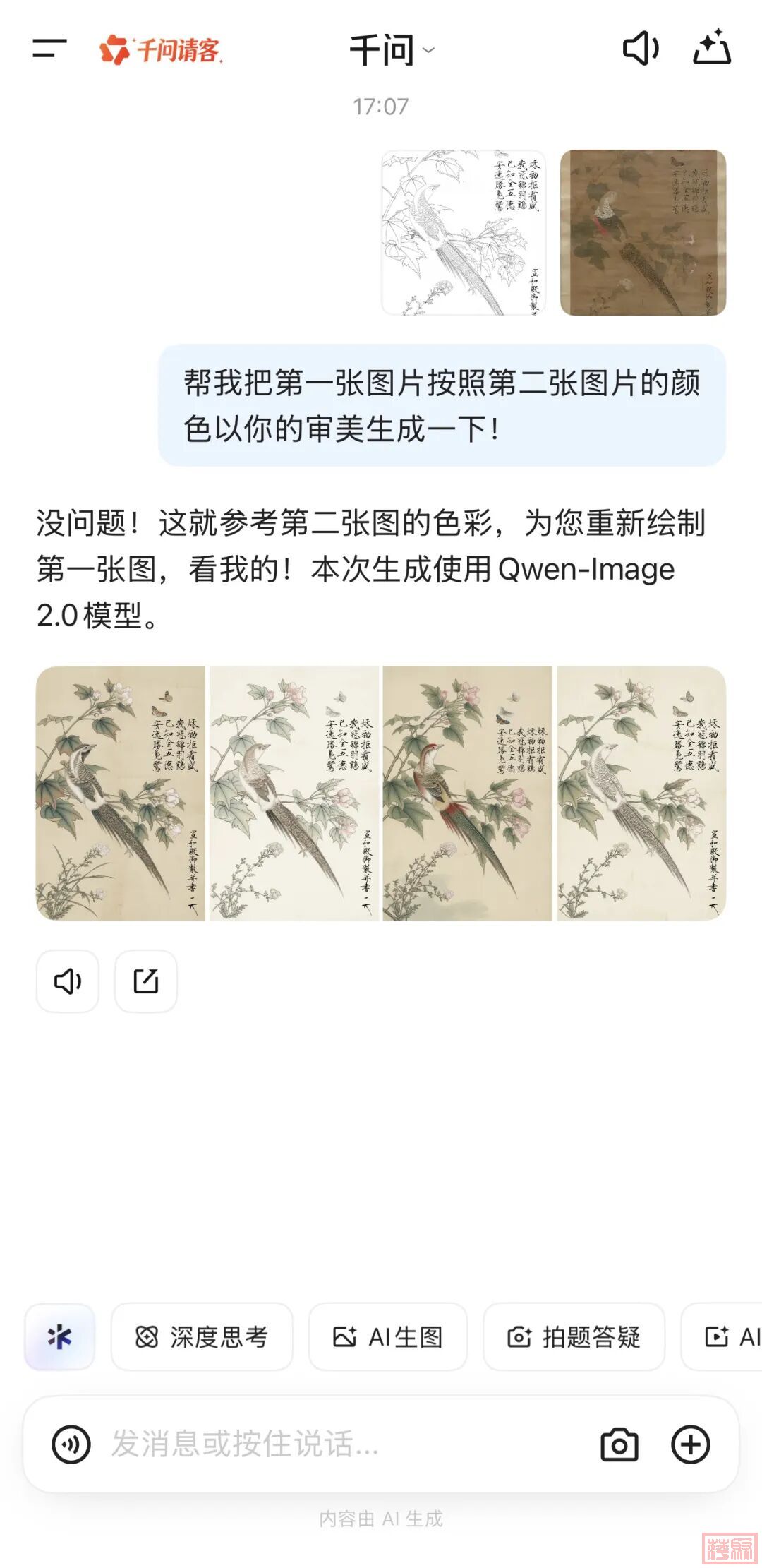The width and height of the screenshot is (762, 1568).
Task: Expand the 千问 model dropdown
Action: click(392, 50)
